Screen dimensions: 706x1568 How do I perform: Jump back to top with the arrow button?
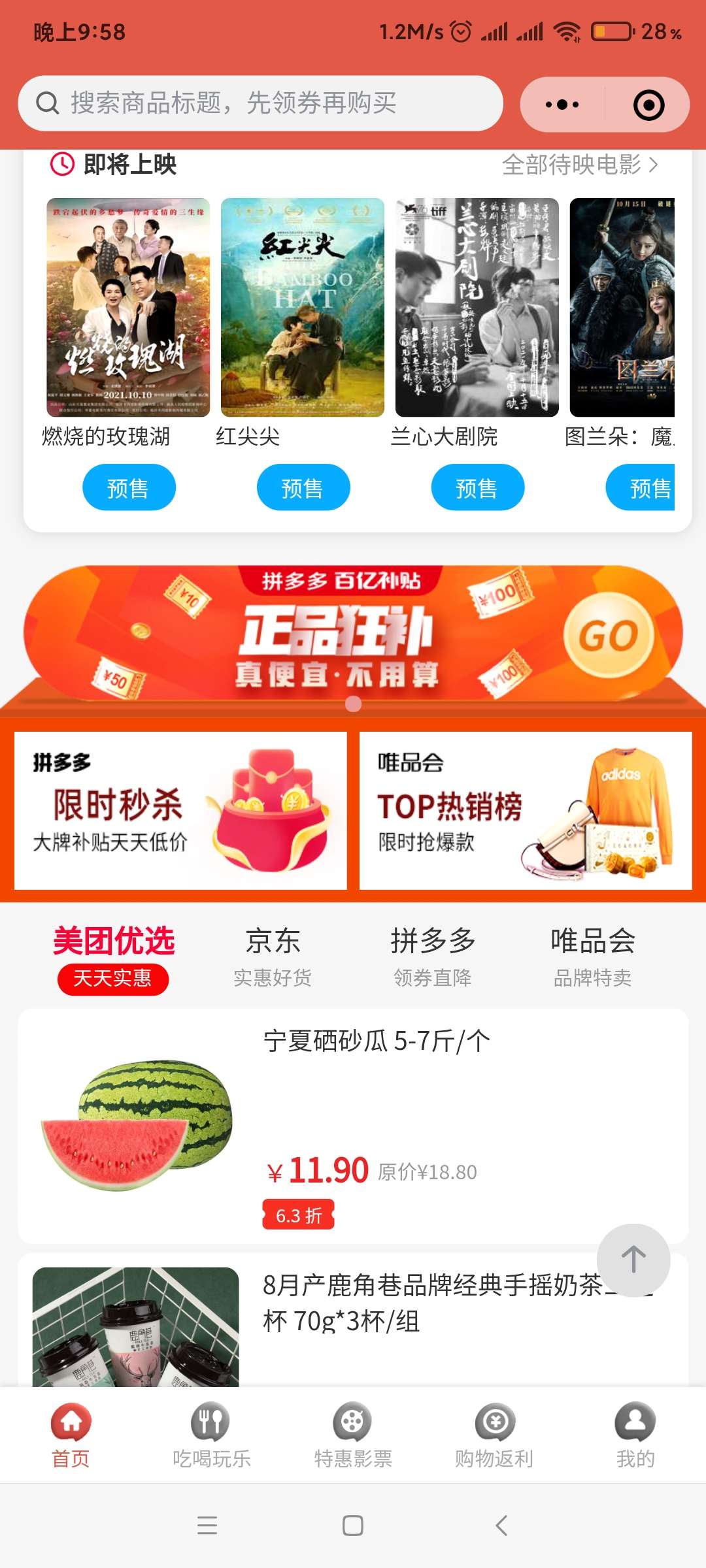(633, 1260)
